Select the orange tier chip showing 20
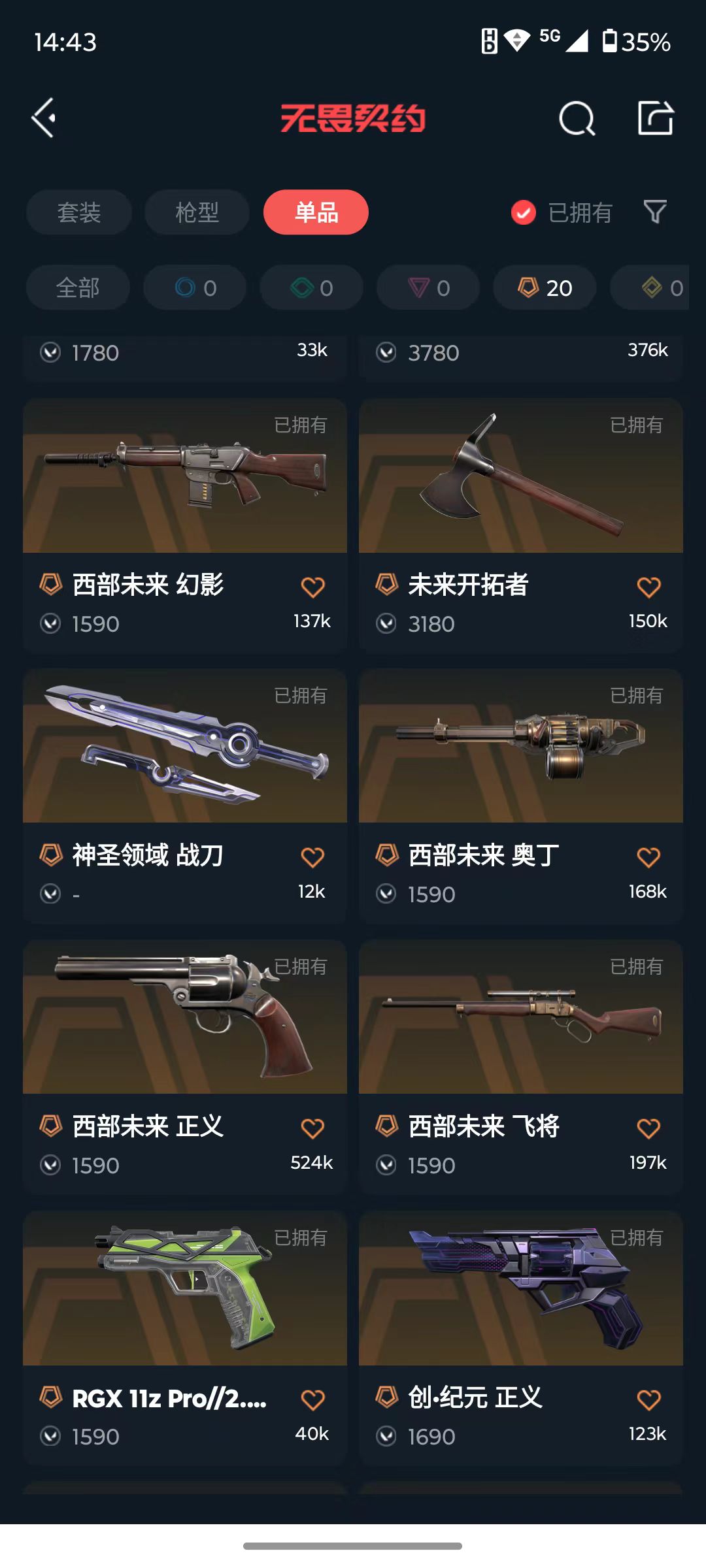Screen dimensions: 706x1568 (545, 287)
